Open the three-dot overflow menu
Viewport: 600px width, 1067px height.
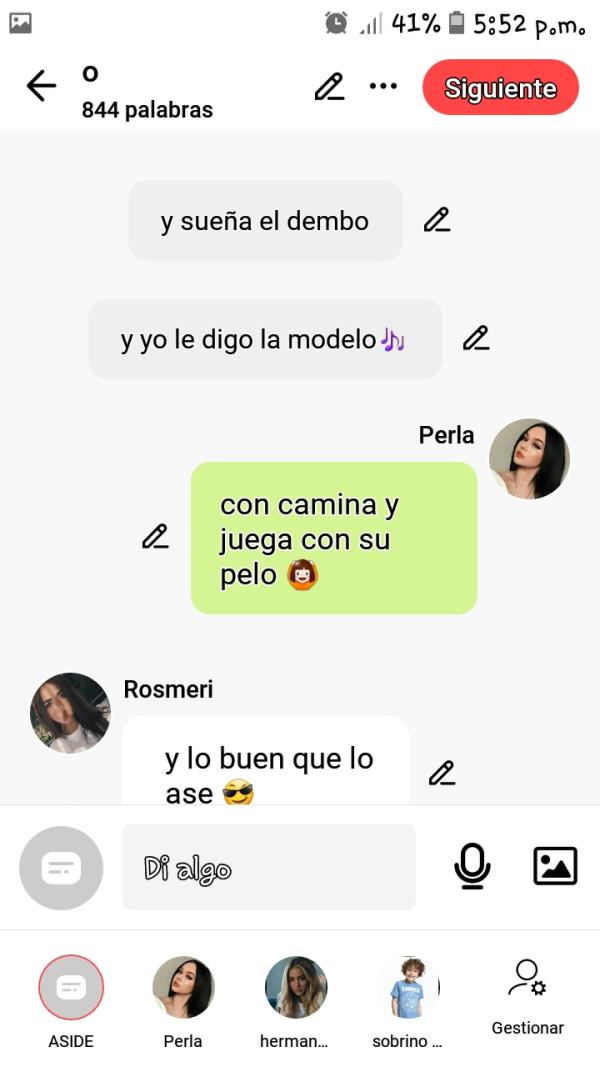(x=383, y=87)
